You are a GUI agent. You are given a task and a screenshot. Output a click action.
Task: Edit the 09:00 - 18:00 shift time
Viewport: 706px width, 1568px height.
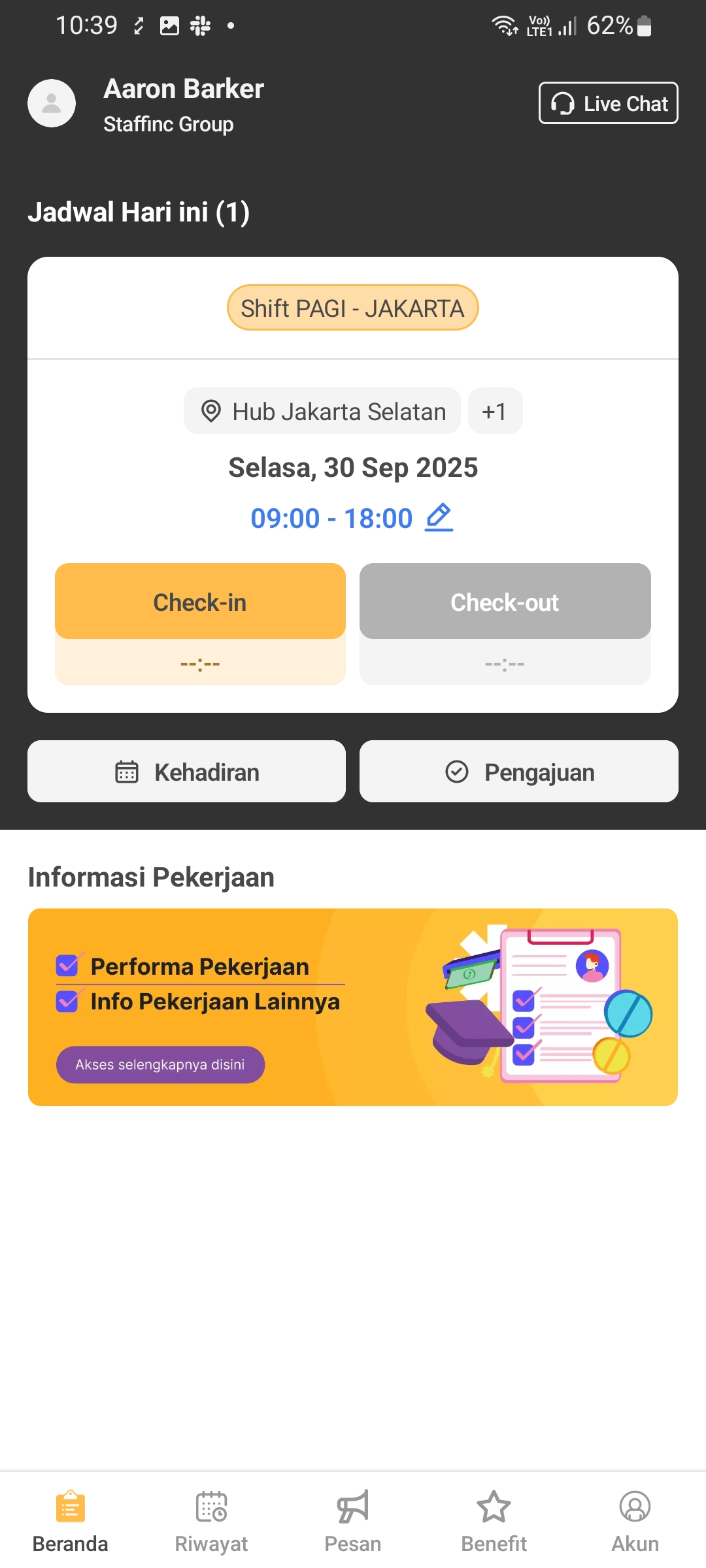coord(439,517)
